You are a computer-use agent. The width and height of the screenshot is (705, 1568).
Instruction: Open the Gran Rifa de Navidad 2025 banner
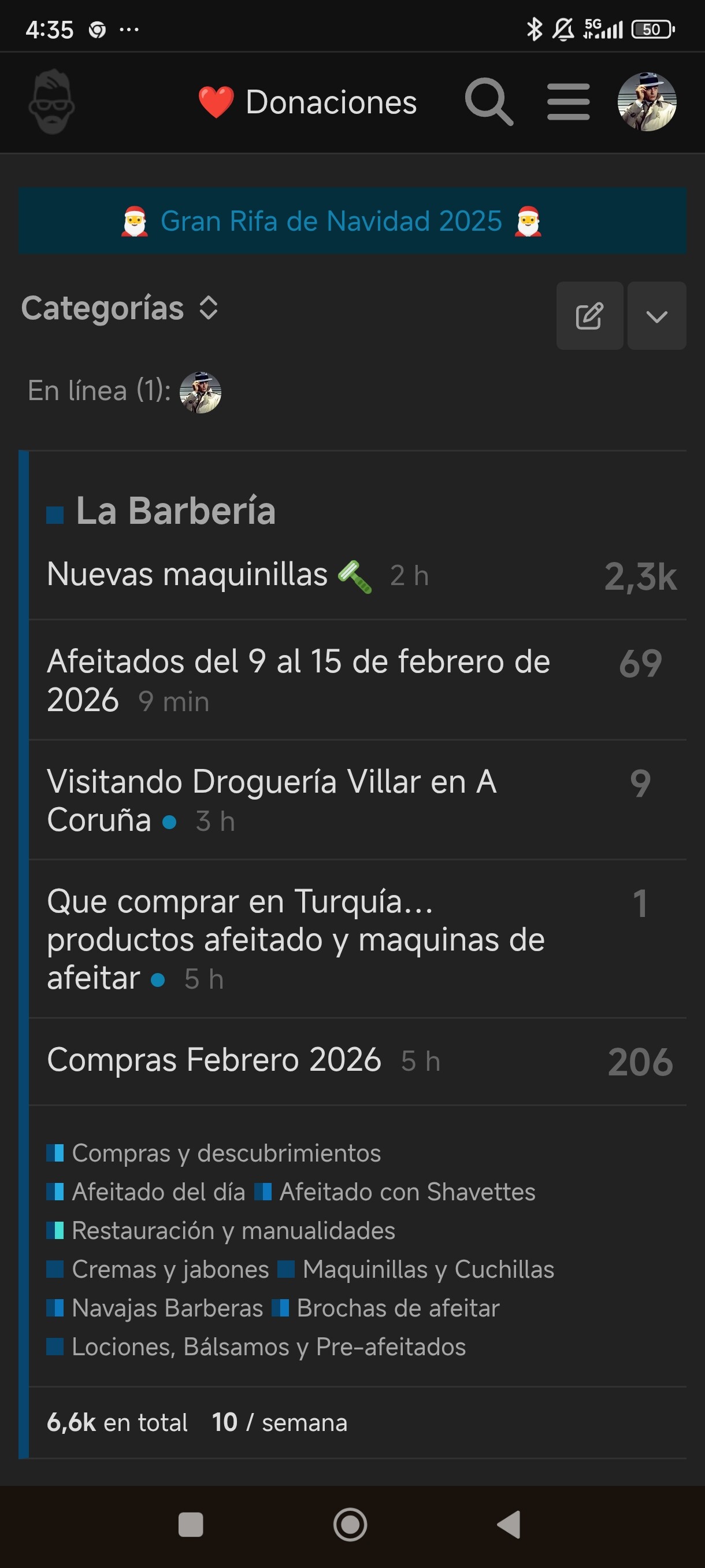coord(331,221)
